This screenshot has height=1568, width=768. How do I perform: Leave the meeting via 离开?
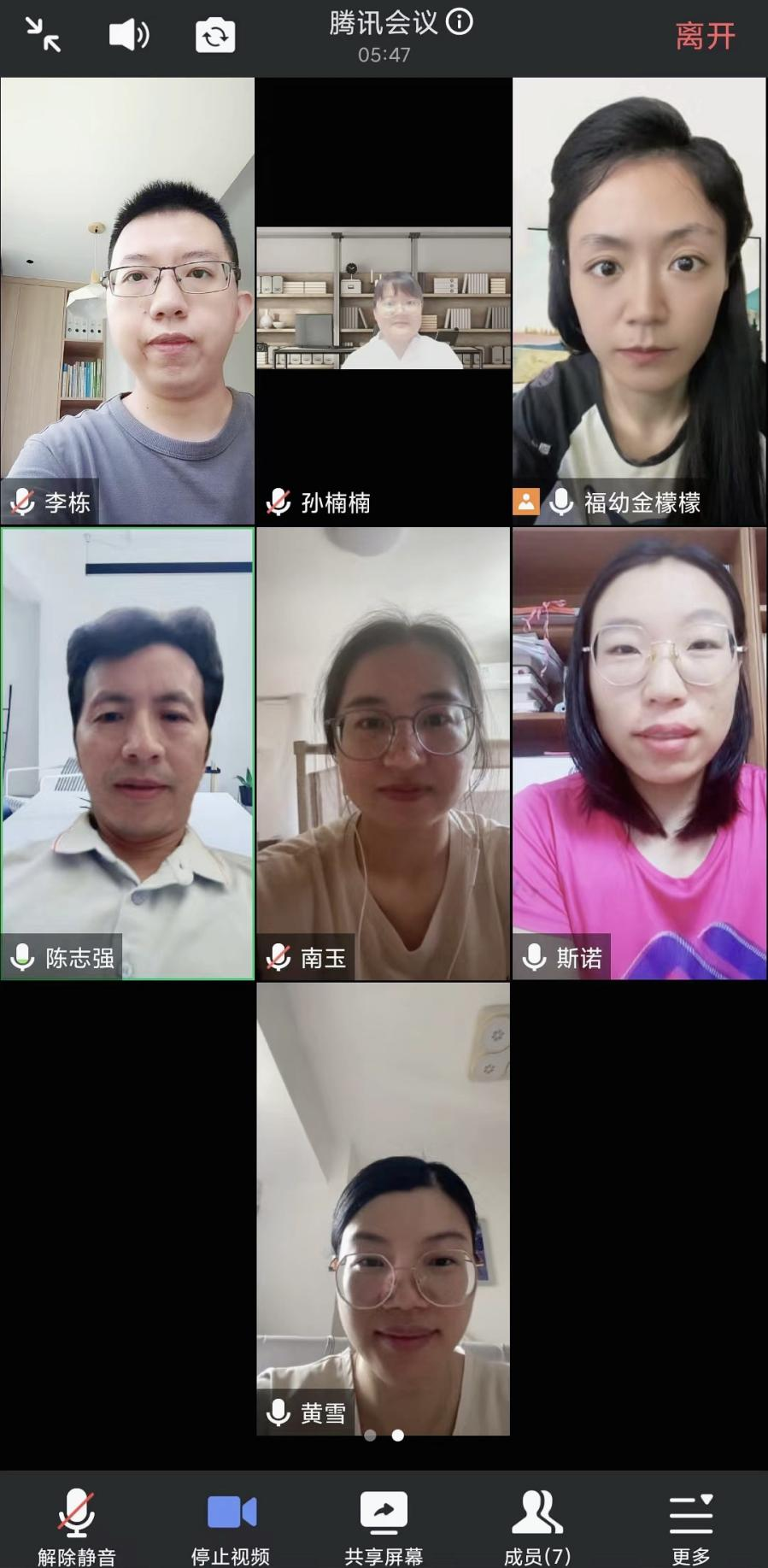tap(705, 36)
